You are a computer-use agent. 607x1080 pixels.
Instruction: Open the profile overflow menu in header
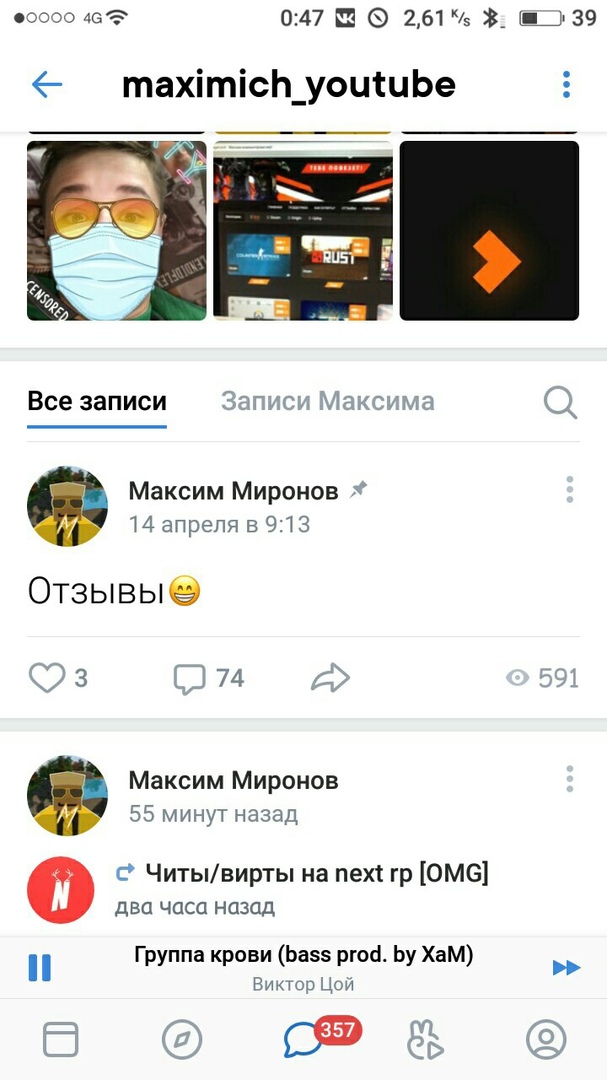tap(566, 85)
